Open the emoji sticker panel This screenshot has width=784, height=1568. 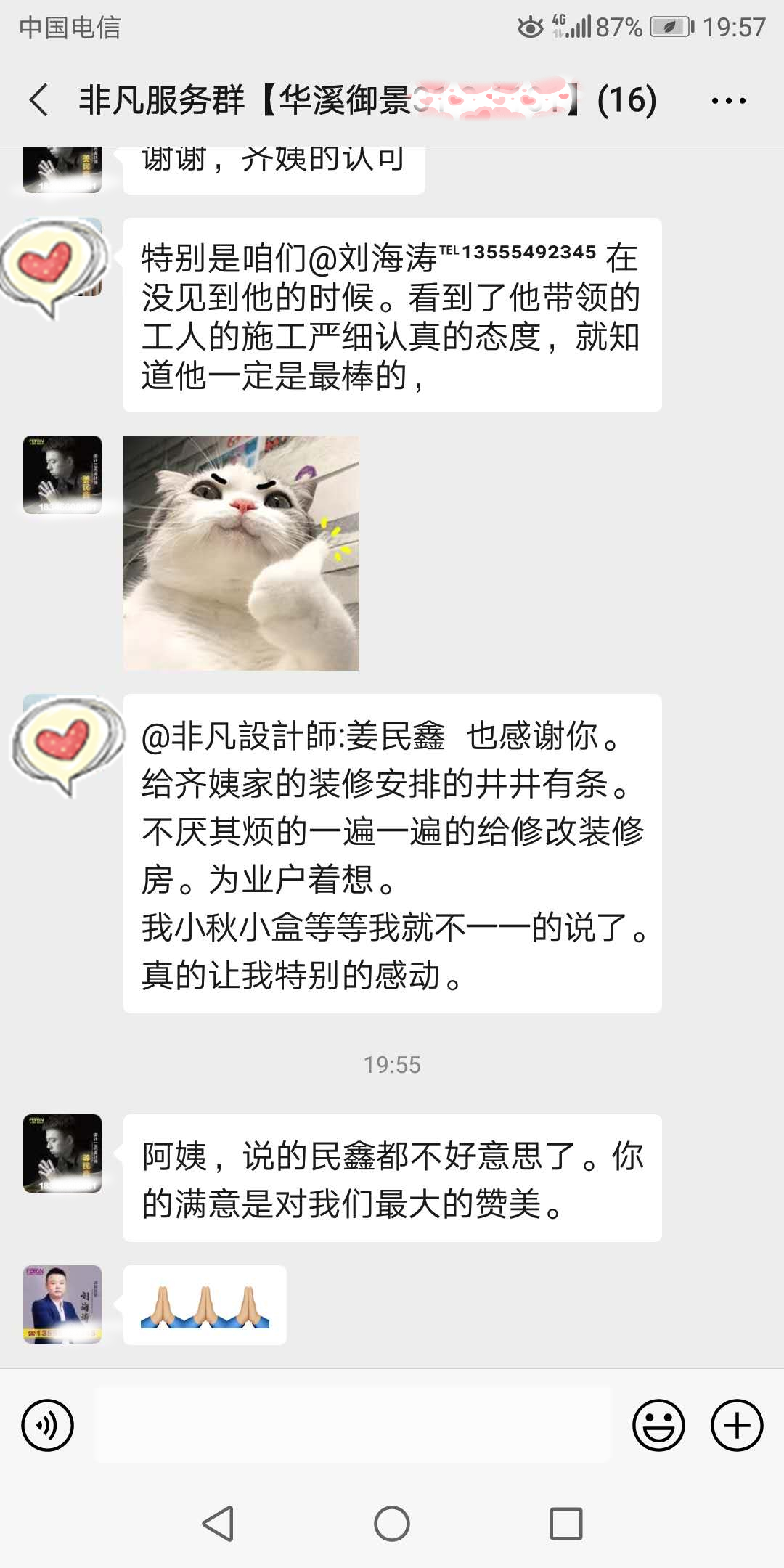pos(658,1425)
